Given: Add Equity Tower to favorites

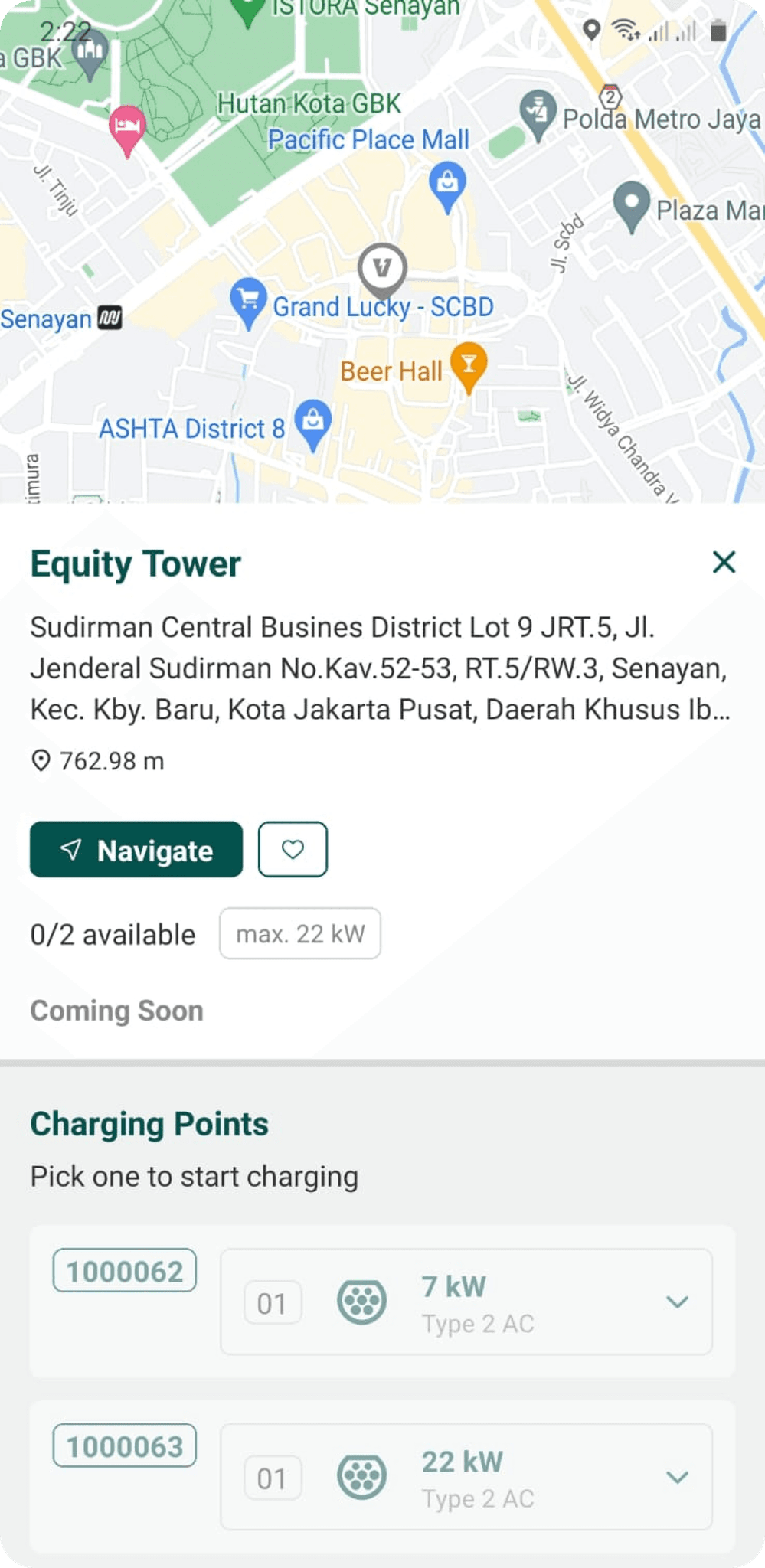Looking at the screenshot, I should (293, 850).
